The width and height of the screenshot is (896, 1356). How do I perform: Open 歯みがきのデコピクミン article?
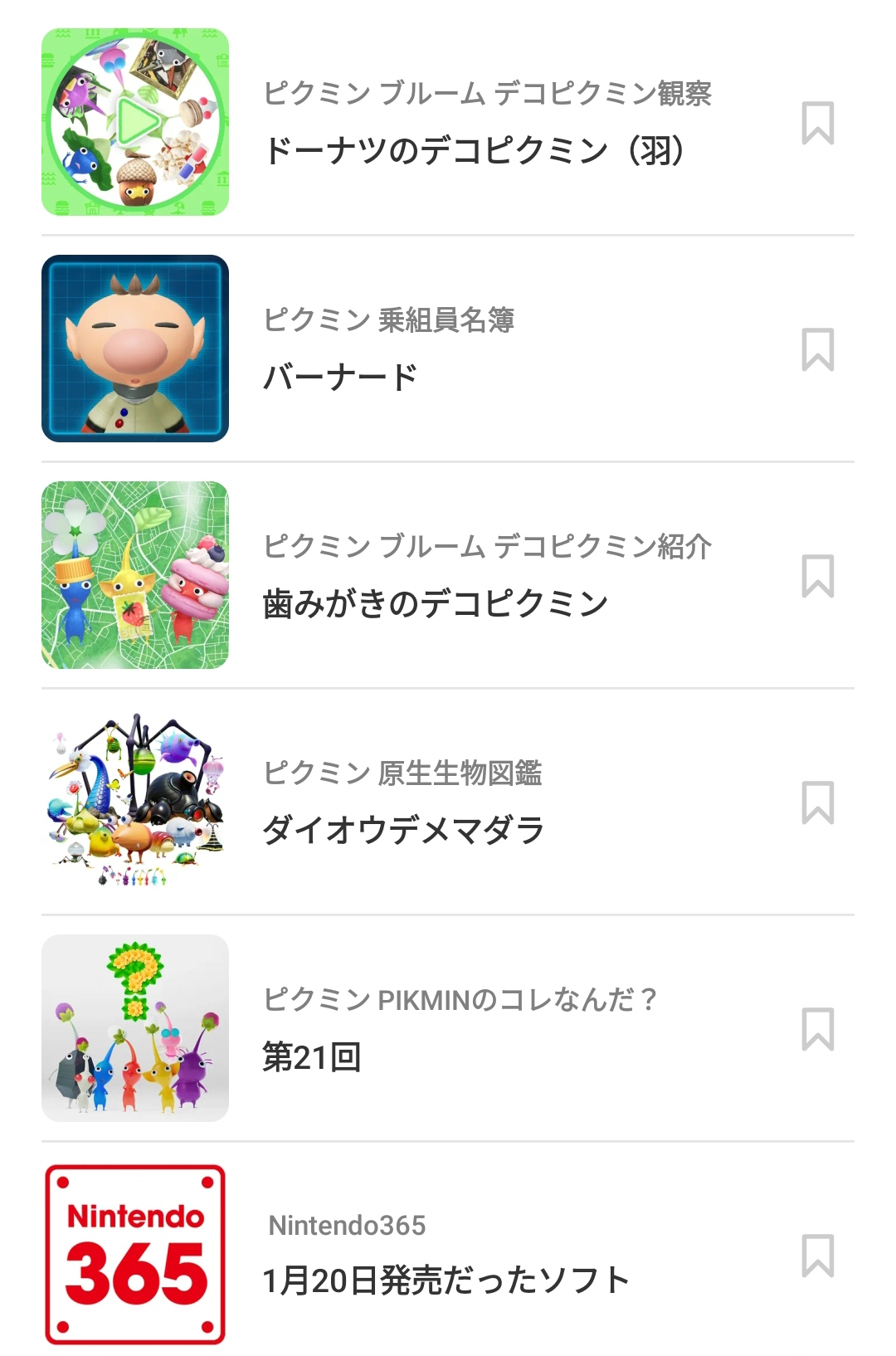(436, 603)
